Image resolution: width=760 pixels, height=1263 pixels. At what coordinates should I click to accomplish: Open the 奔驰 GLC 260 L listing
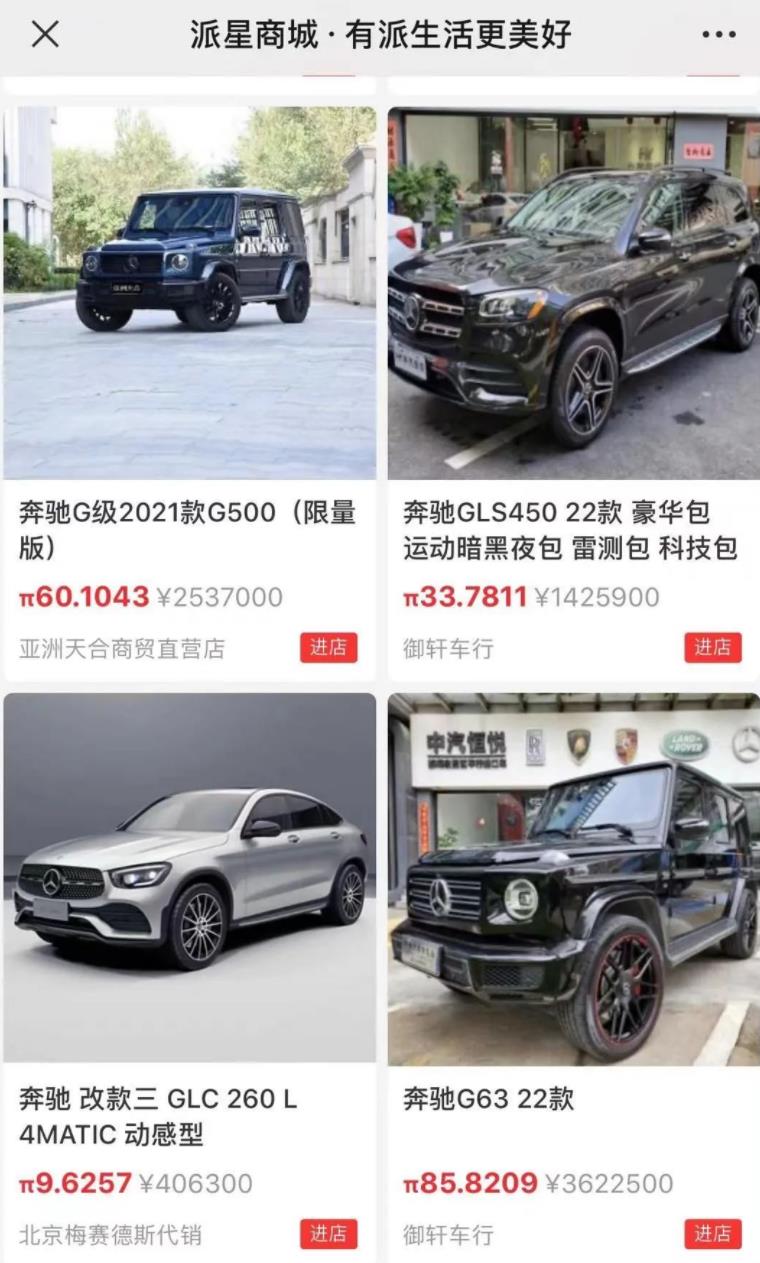189,878
